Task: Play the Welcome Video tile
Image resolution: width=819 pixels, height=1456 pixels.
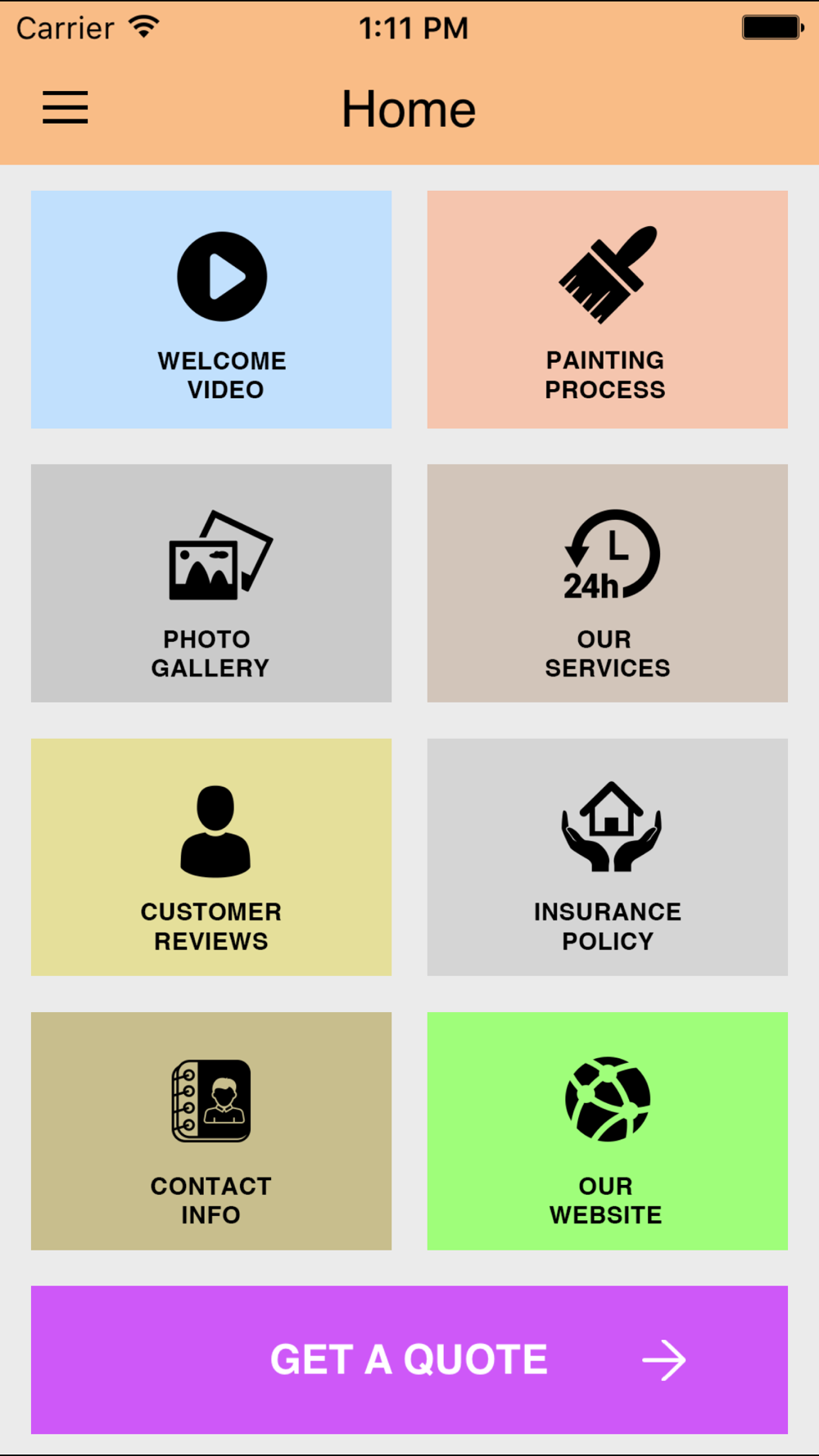Action: point(211,310)
